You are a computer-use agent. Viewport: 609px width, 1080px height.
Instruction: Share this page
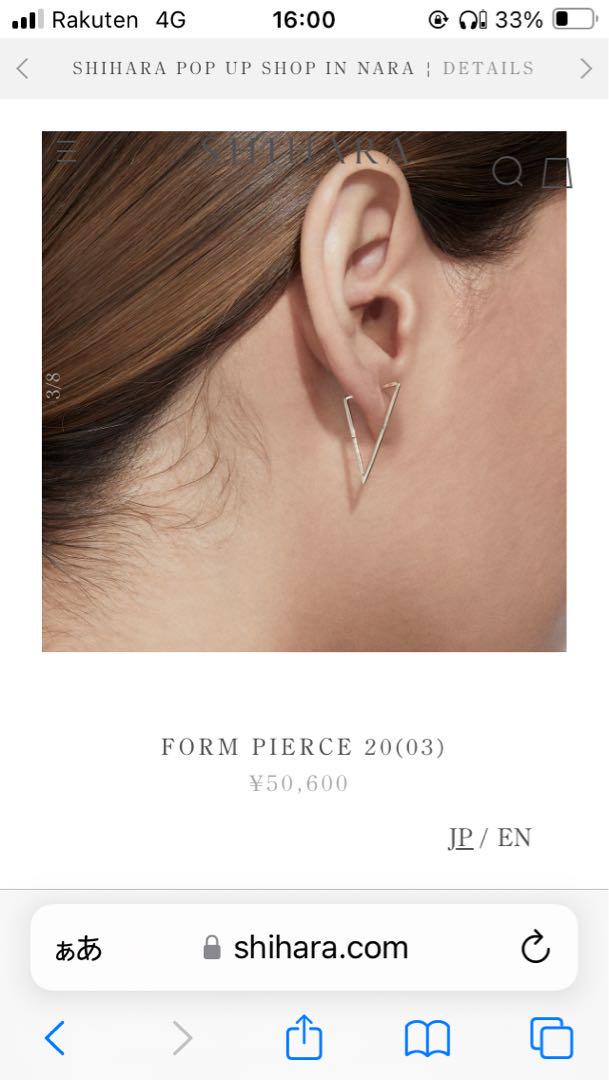coord(304,1038)
